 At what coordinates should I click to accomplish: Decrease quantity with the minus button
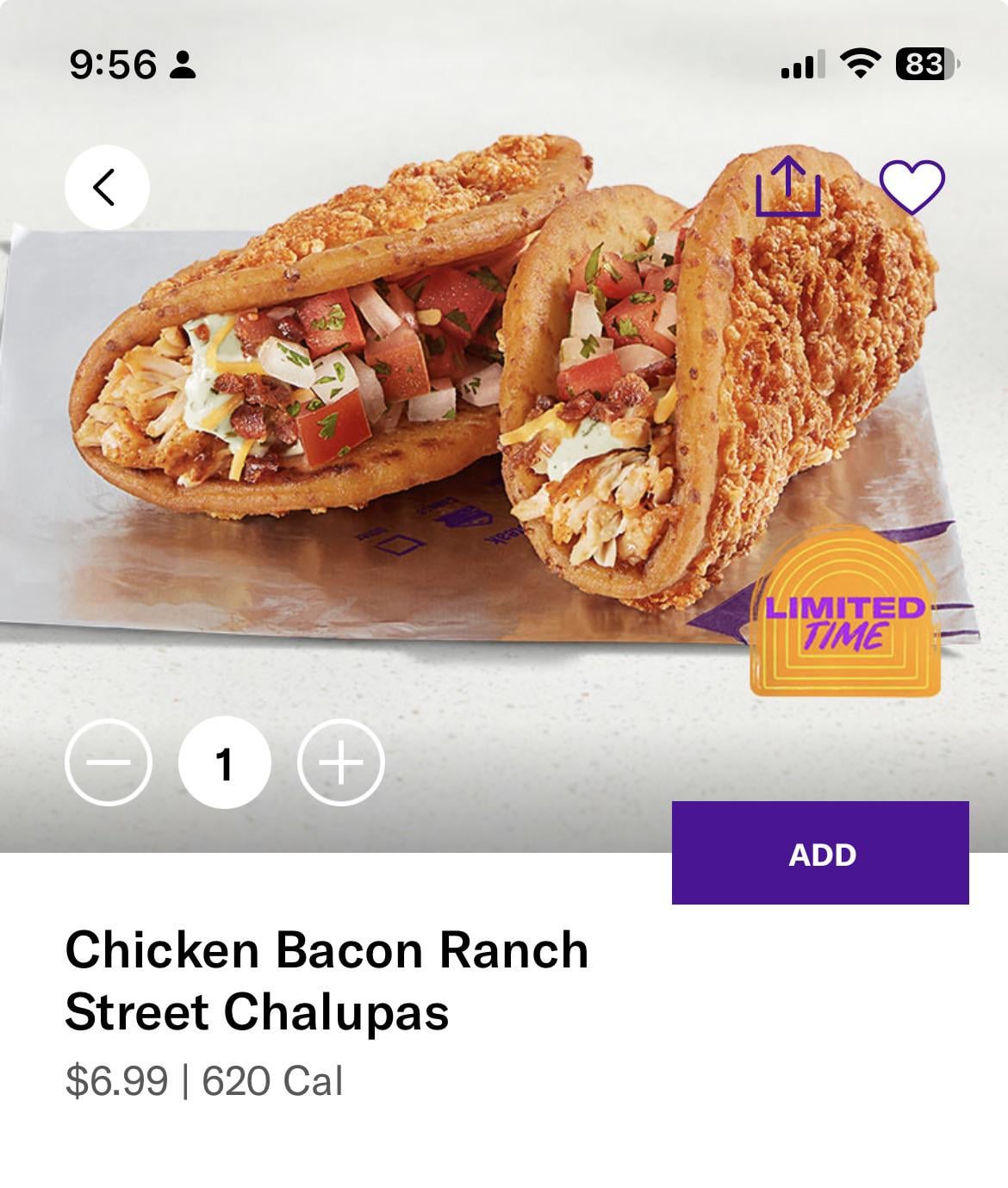pyautogui.click(x=109, y=762)
